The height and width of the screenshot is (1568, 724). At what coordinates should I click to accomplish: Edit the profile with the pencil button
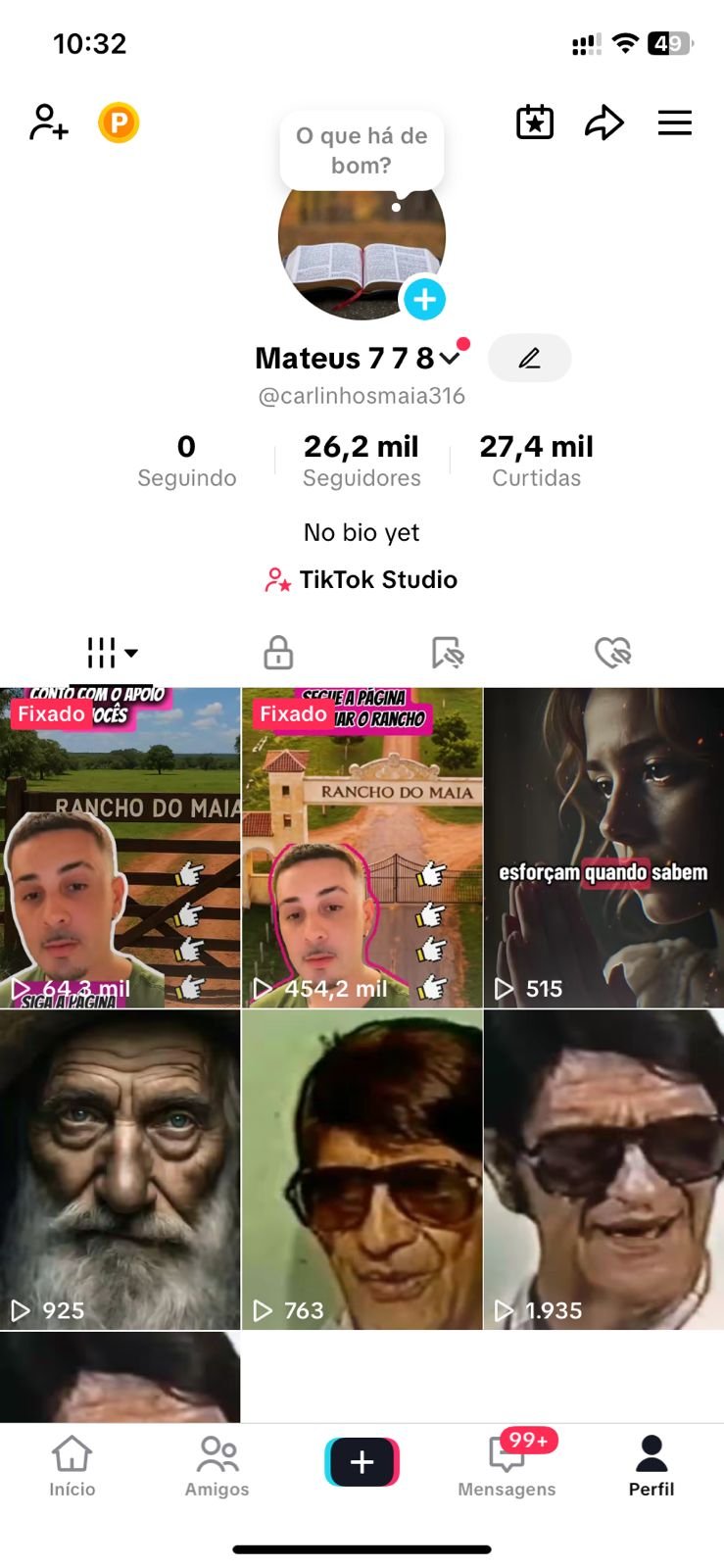coord(529,358)
